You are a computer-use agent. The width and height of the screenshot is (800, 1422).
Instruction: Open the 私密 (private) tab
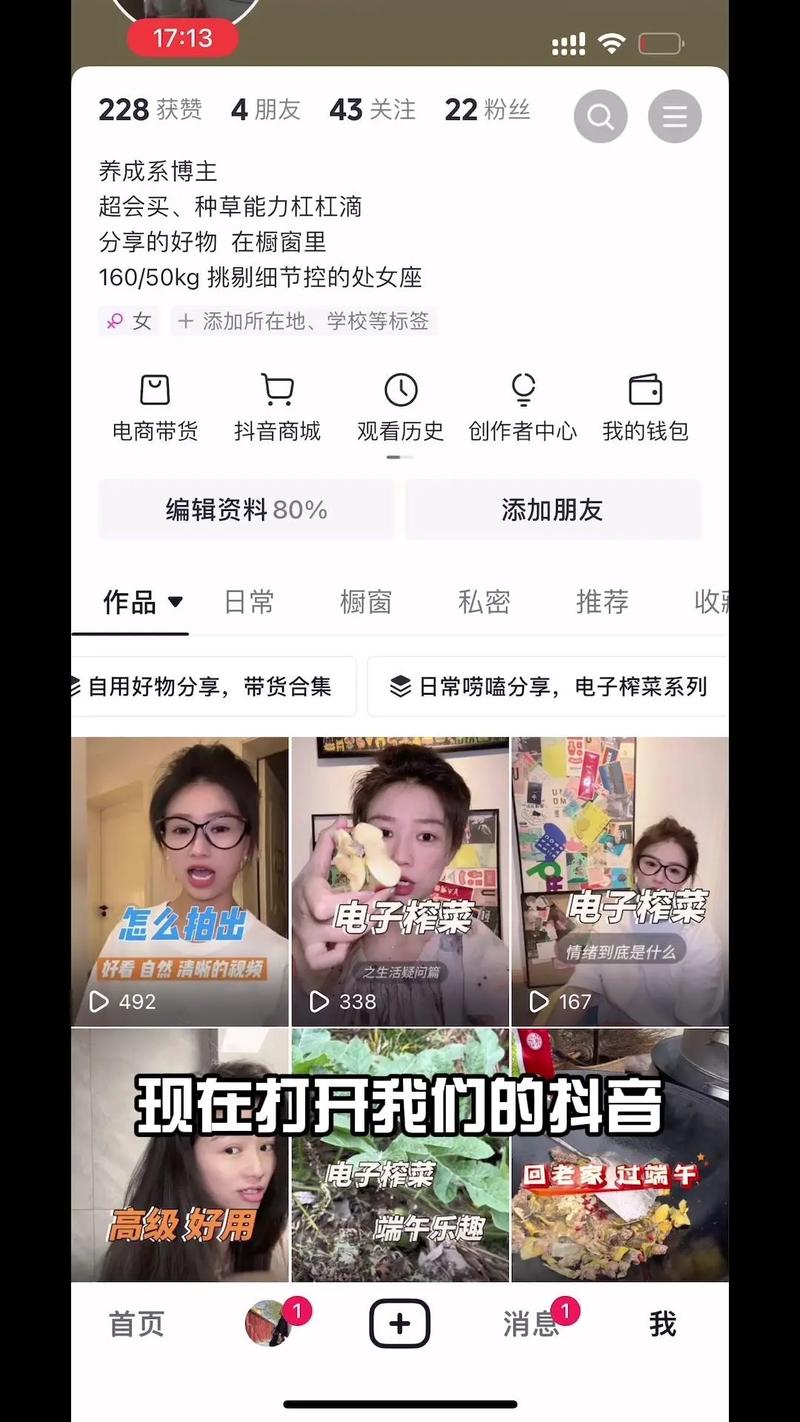pyautogui.click(x=484, y=603)
